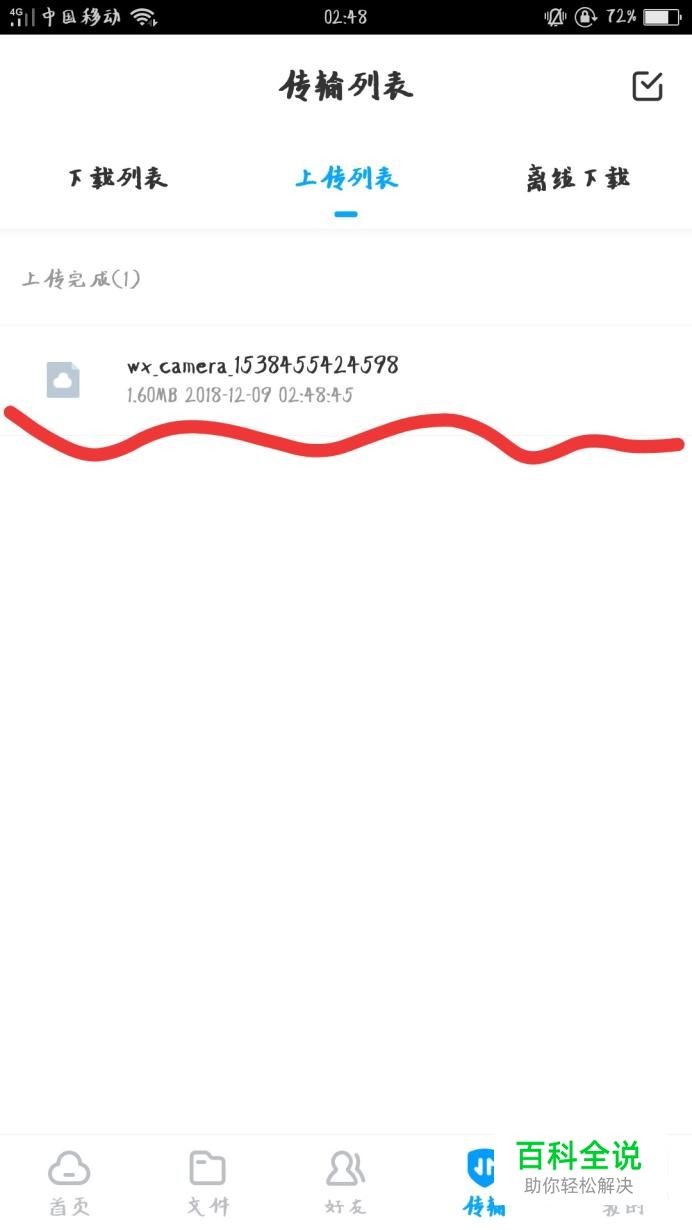Go to the 首页 home tab
This screenshot has width=692, height=1230.
tap(69, 1182)
